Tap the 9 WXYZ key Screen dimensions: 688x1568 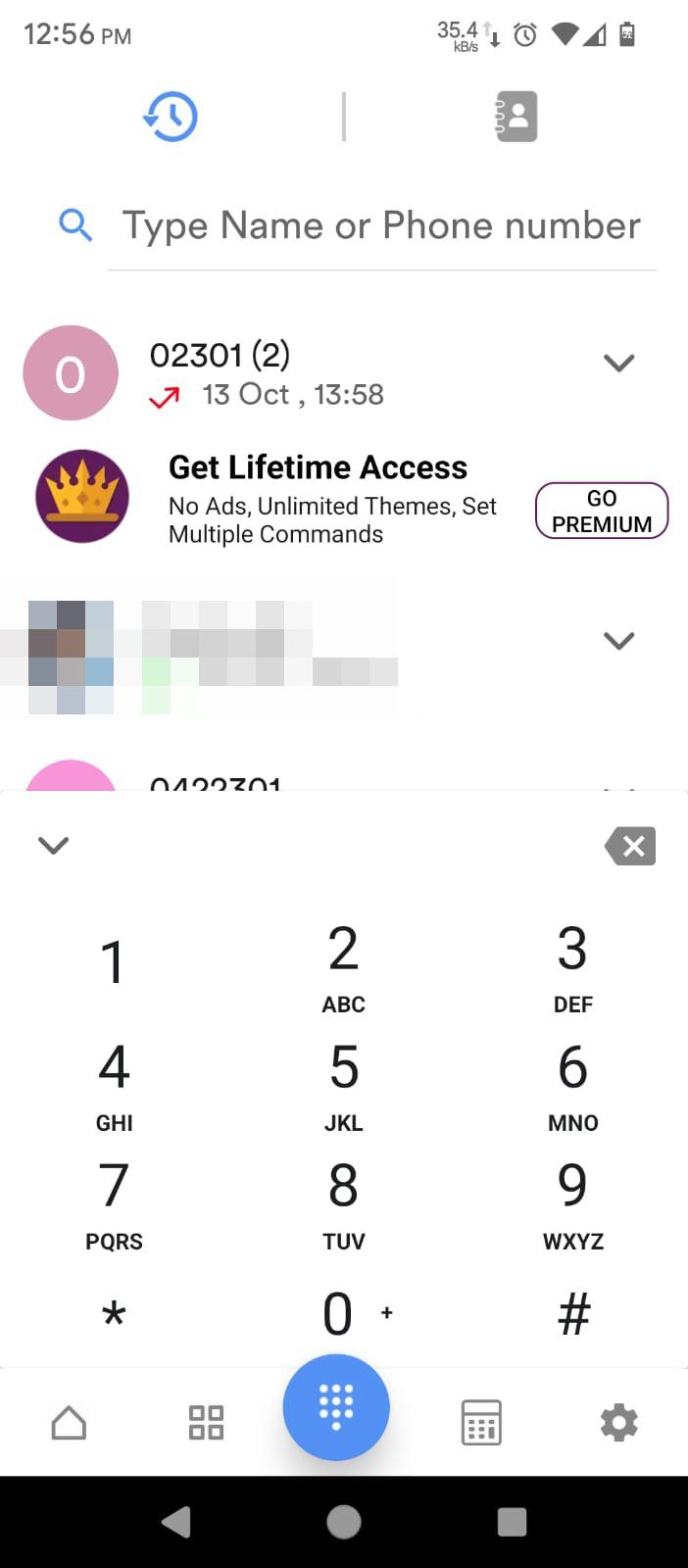click(x=572, y=1203)
